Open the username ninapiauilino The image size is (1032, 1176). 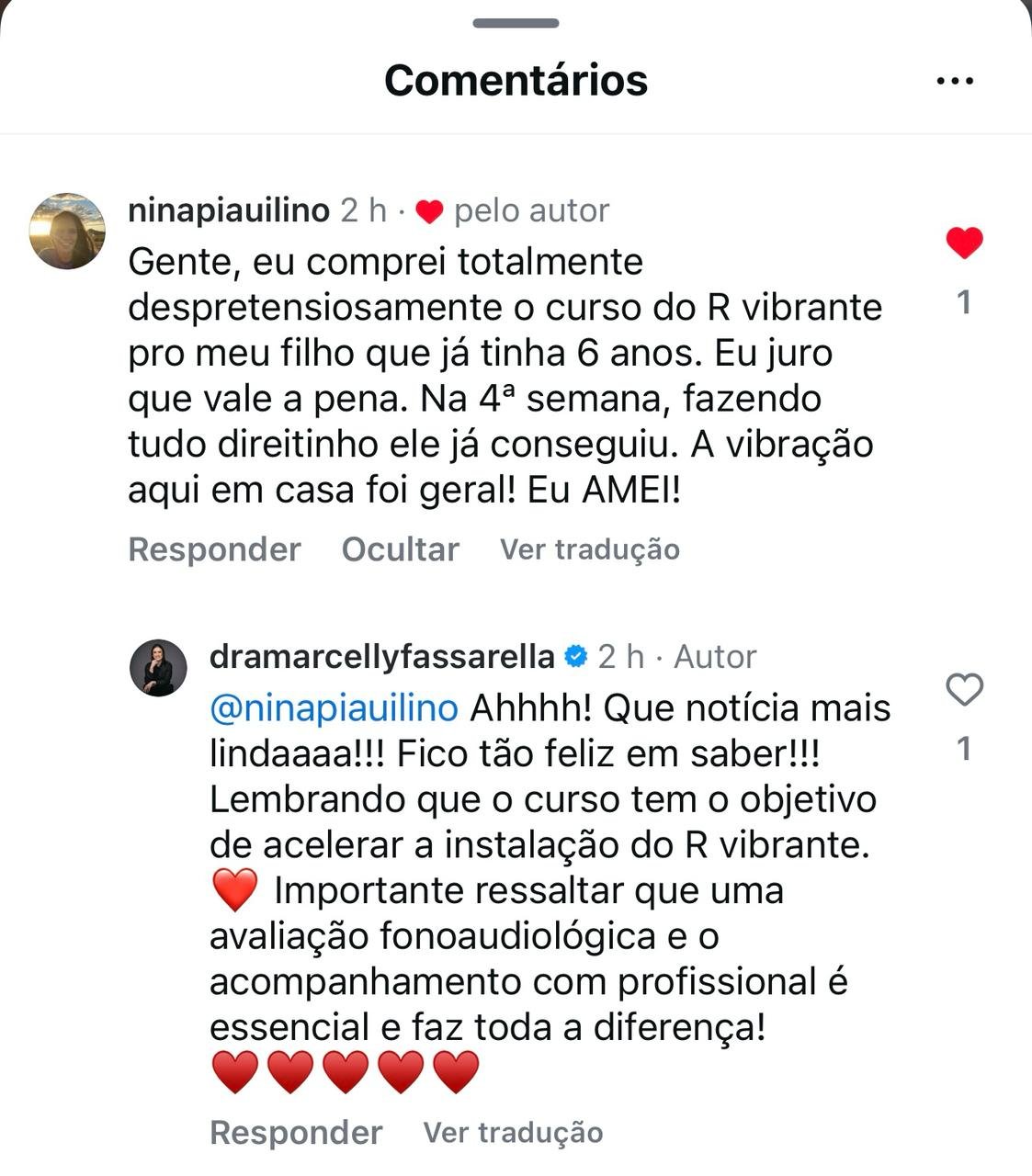[x=228, y=209]
